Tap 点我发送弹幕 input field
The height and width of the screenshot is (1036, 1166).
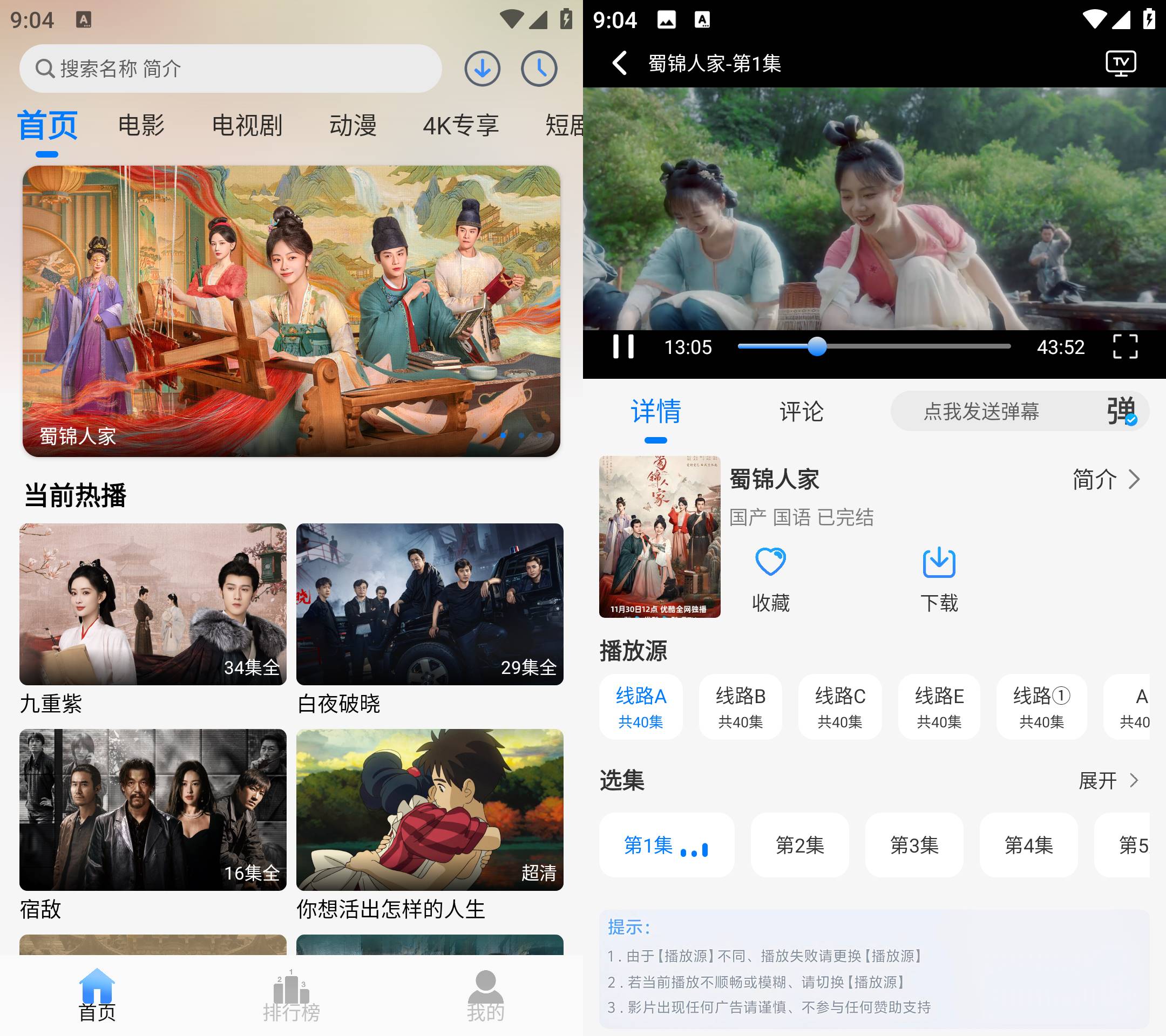[x=981, y=411]
